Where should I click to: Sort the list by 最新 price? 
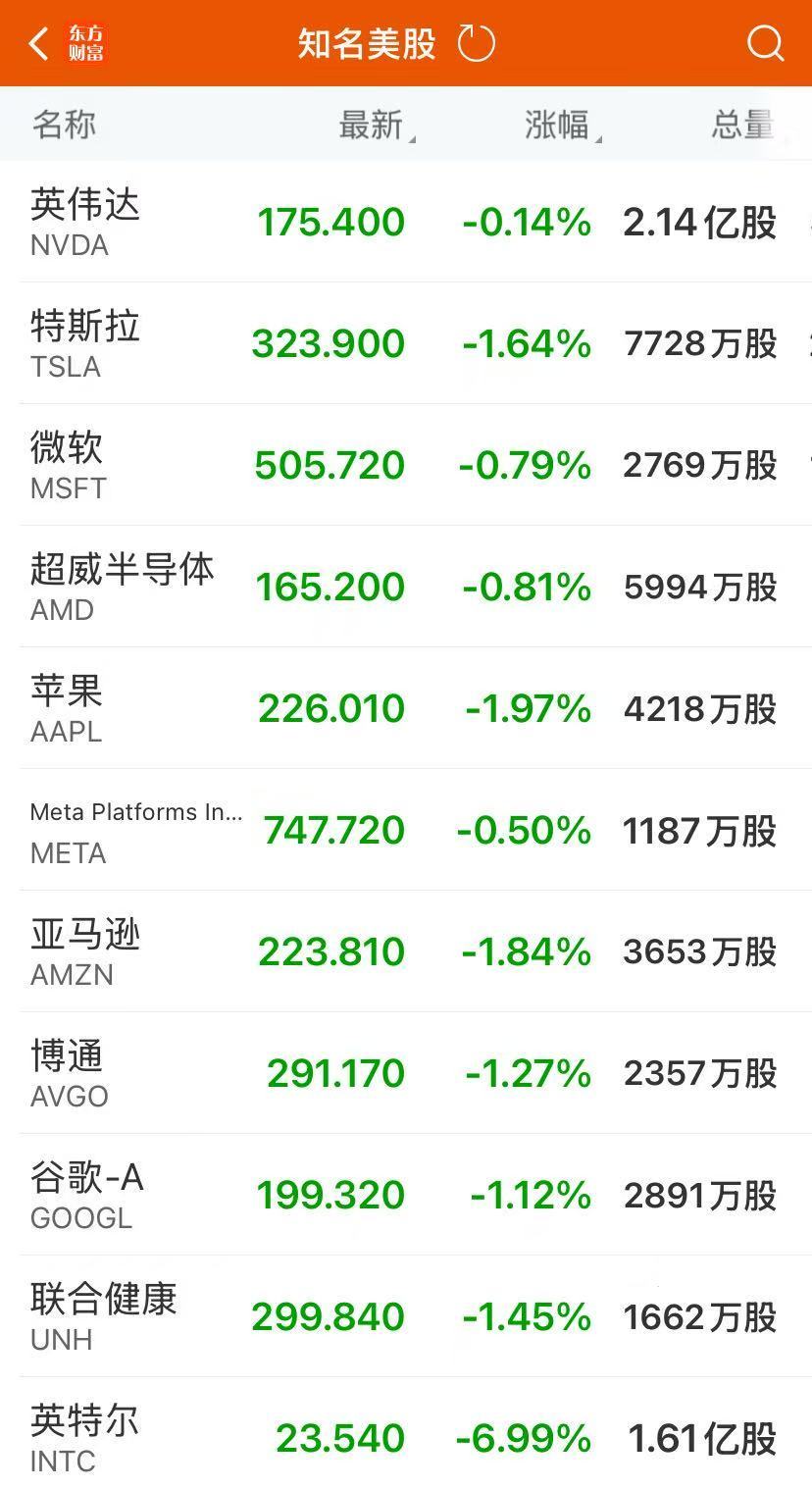(x=373, y=126)
